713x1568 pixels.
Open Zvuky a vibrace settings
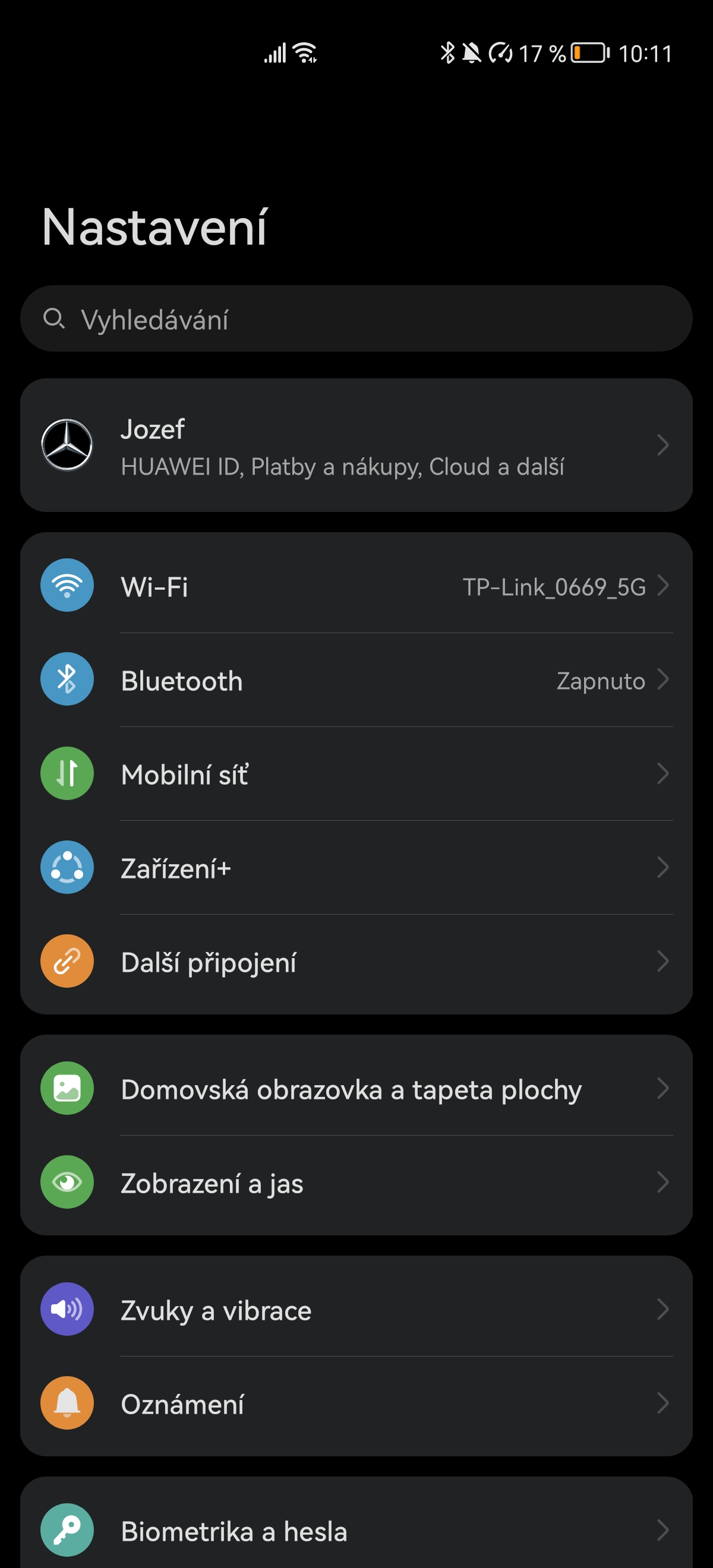(356, 1309)
